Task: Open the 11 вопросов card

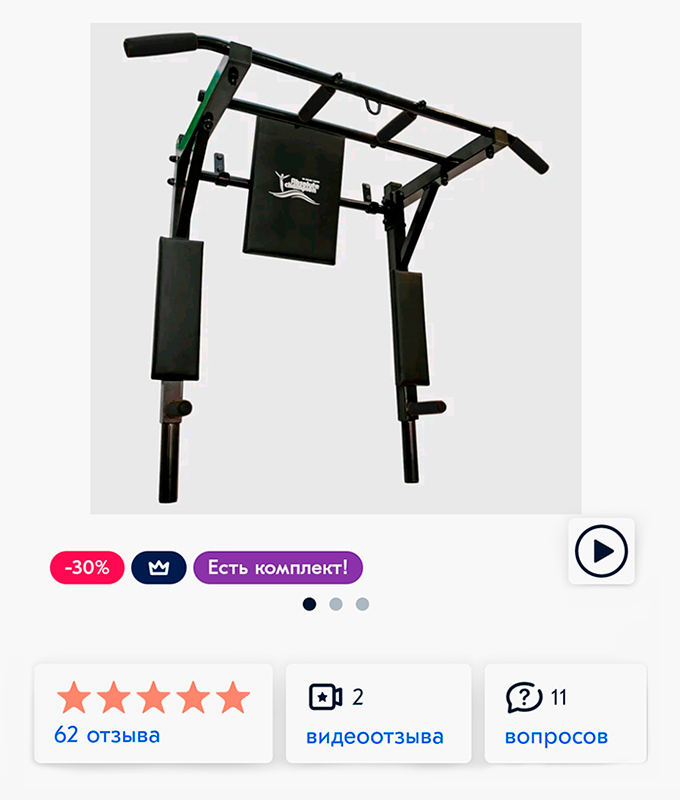Action: tap(565, 714)
